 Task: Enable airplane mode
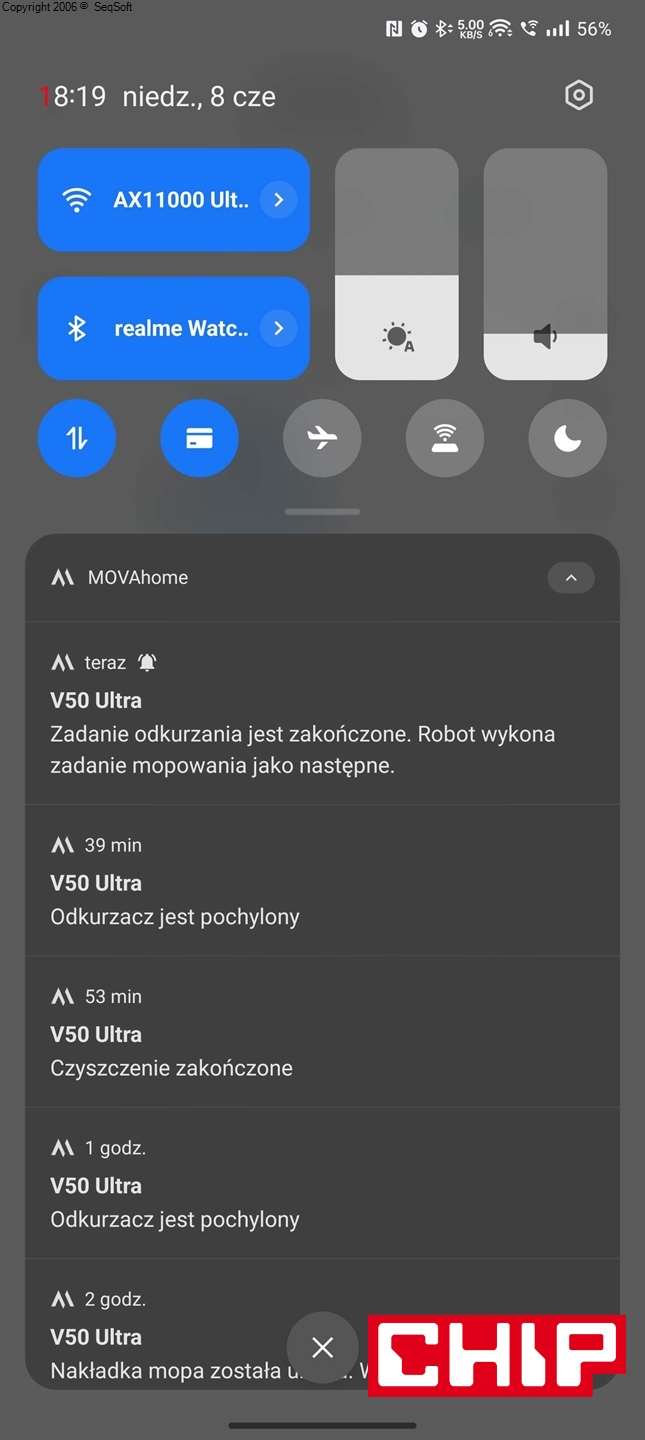click(322, 438)
